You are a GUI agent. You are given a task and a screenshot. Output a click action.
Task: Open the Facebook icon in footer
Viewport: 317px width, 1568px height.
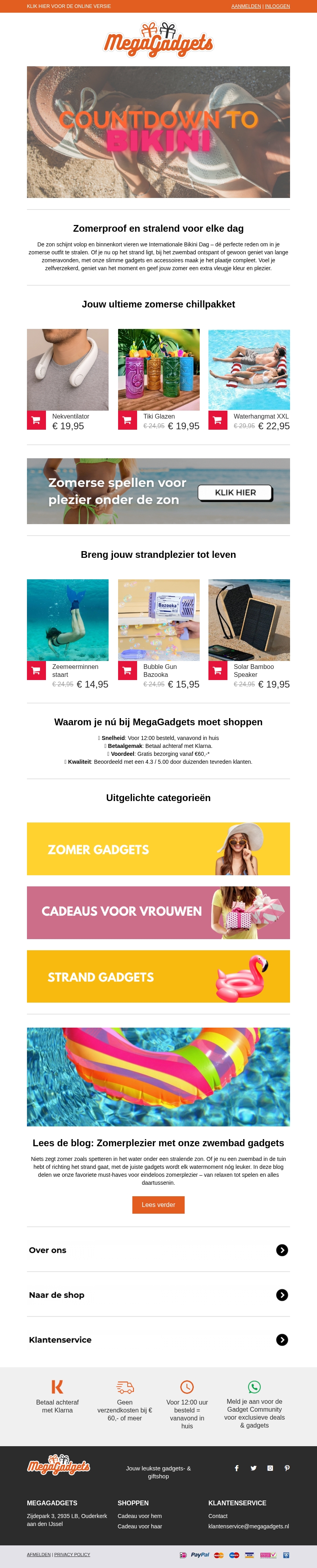[x=237, y=1468]
